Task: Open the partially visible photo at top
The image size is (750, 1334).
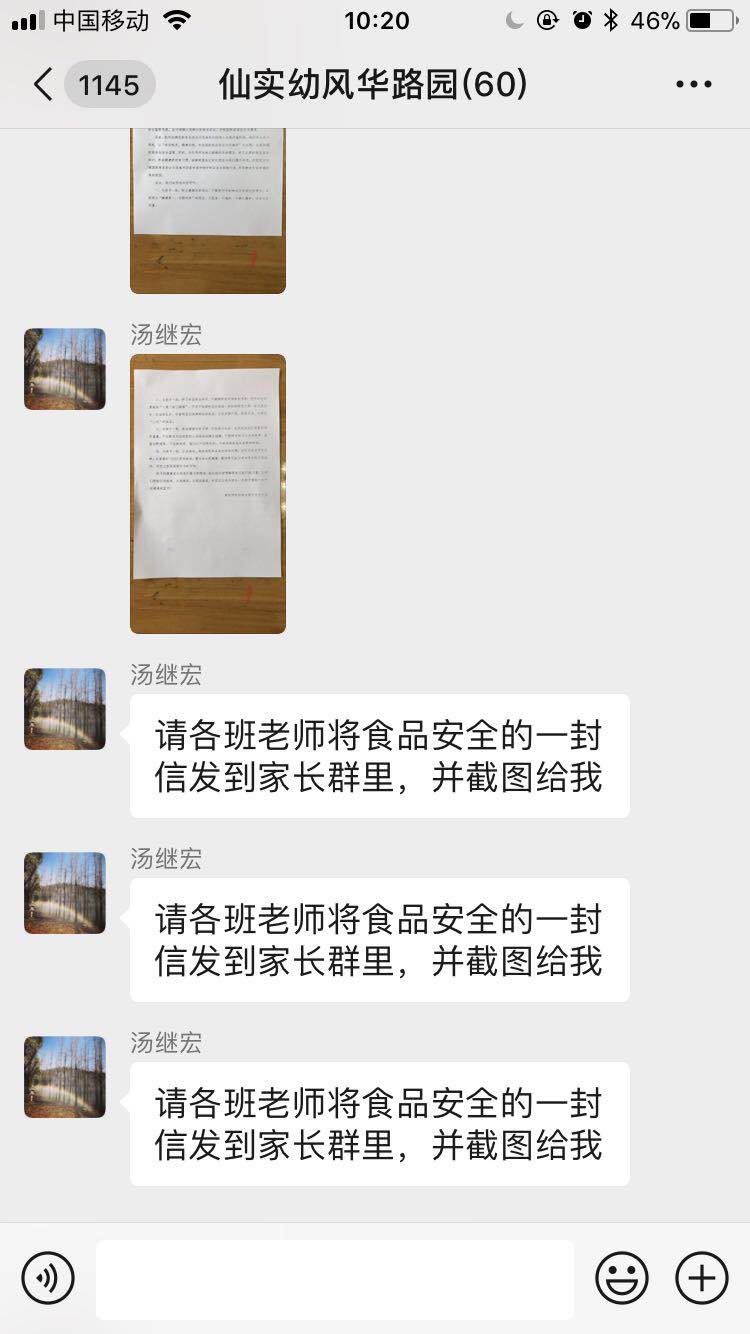Action: point(208,210)
